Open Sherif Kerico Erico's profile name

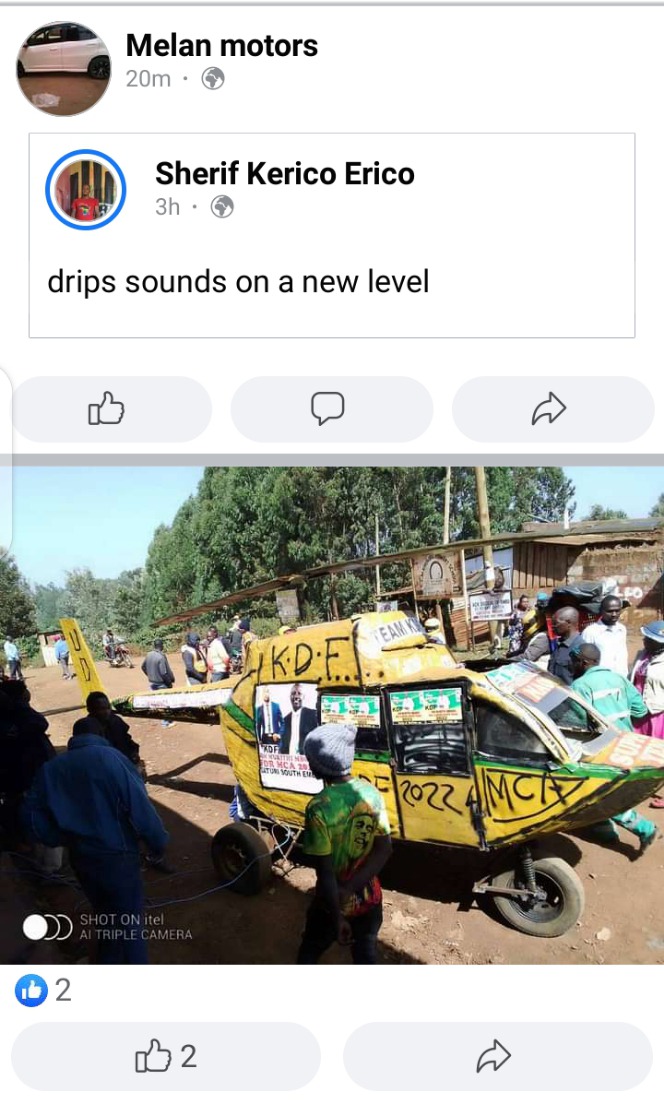coord(285,173)
